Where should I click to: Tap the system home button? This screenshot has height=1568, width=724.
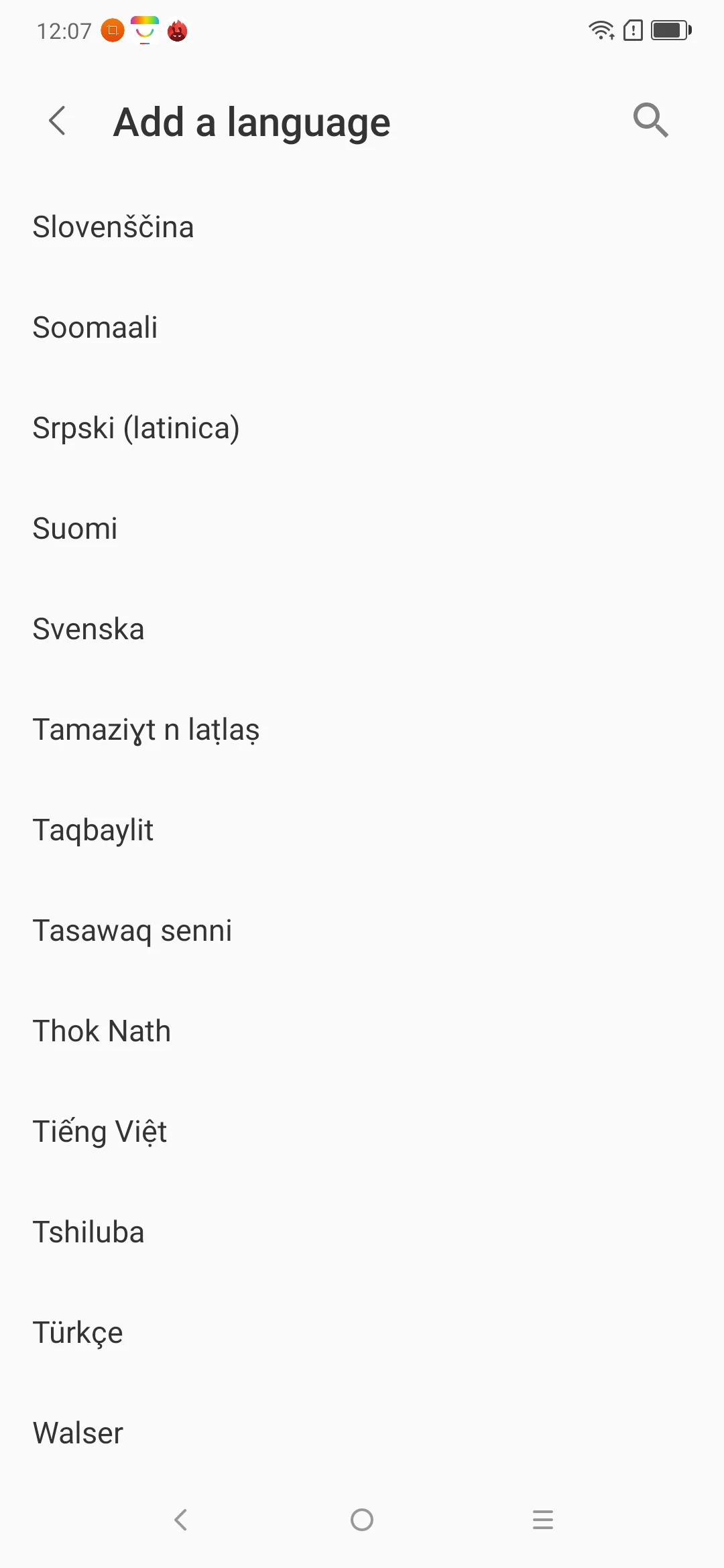point(362,1520)
